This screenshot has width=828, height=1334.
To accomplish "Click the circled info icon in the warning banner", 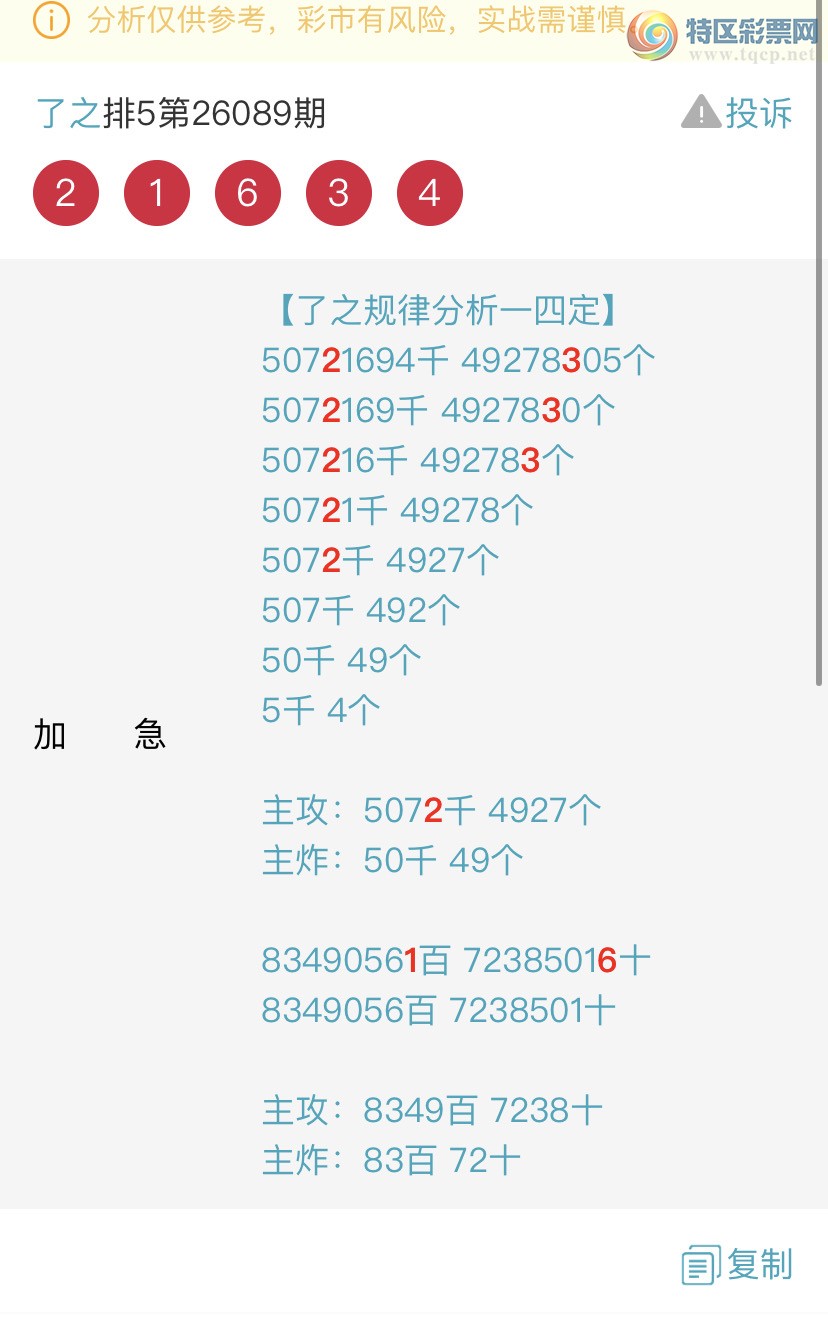I will pyautogui.click(x=50, y=22).
